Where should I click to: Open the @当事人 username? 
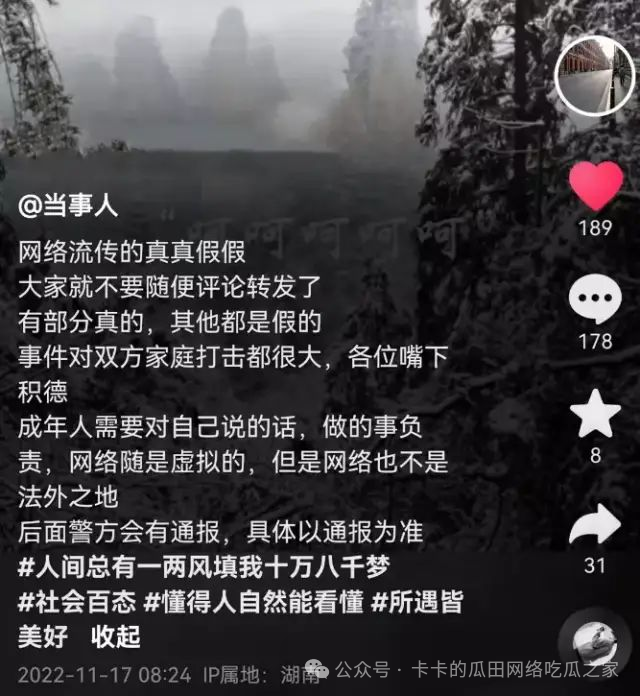(68, 208)
